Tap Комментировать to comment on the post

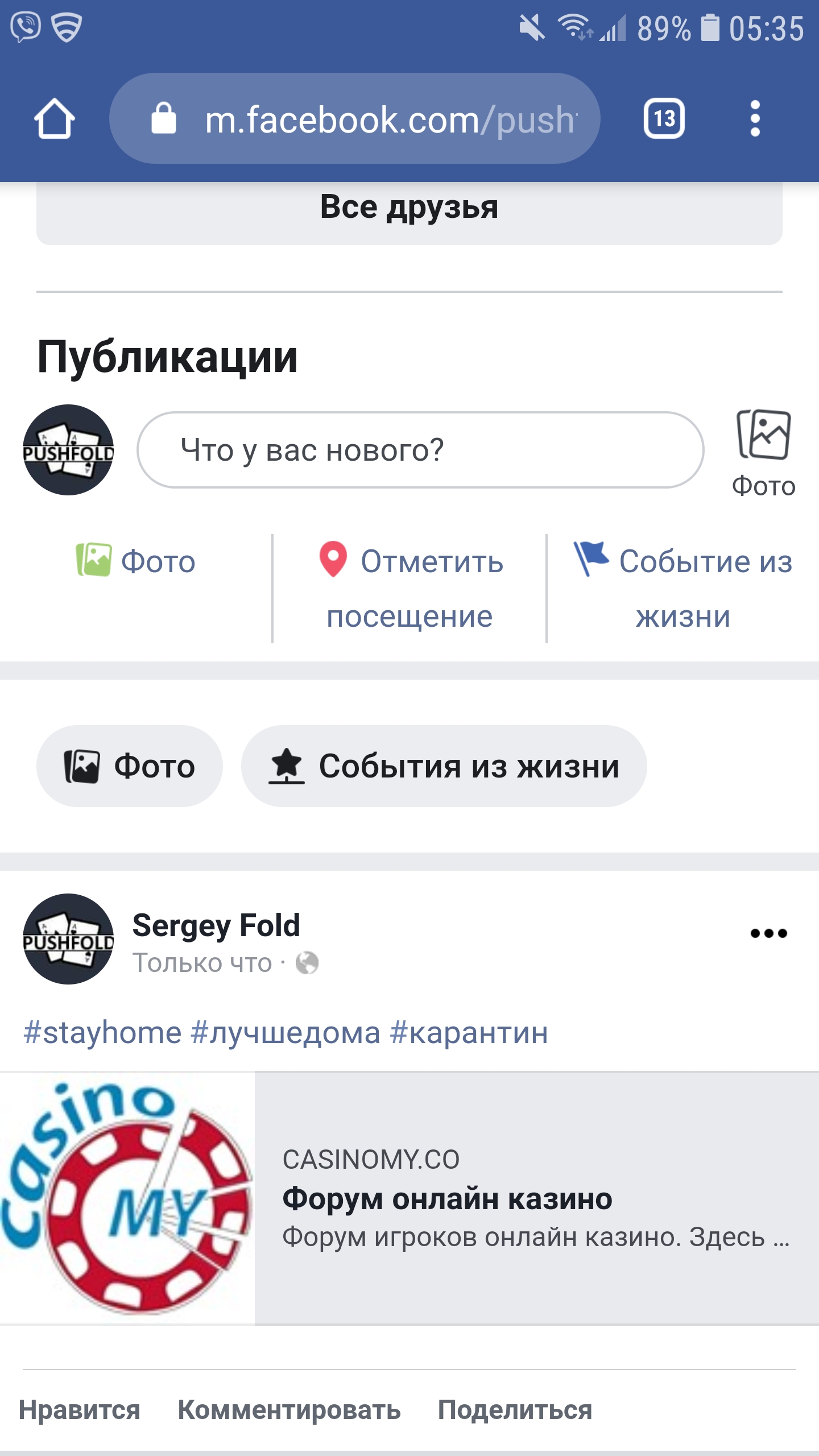tap(289, 1410)
